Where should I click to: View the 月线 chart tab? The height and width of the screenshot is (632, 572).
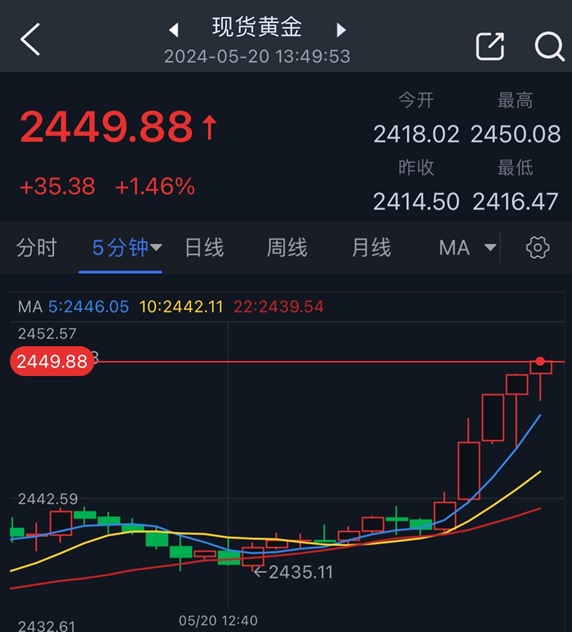pos(371,247)
